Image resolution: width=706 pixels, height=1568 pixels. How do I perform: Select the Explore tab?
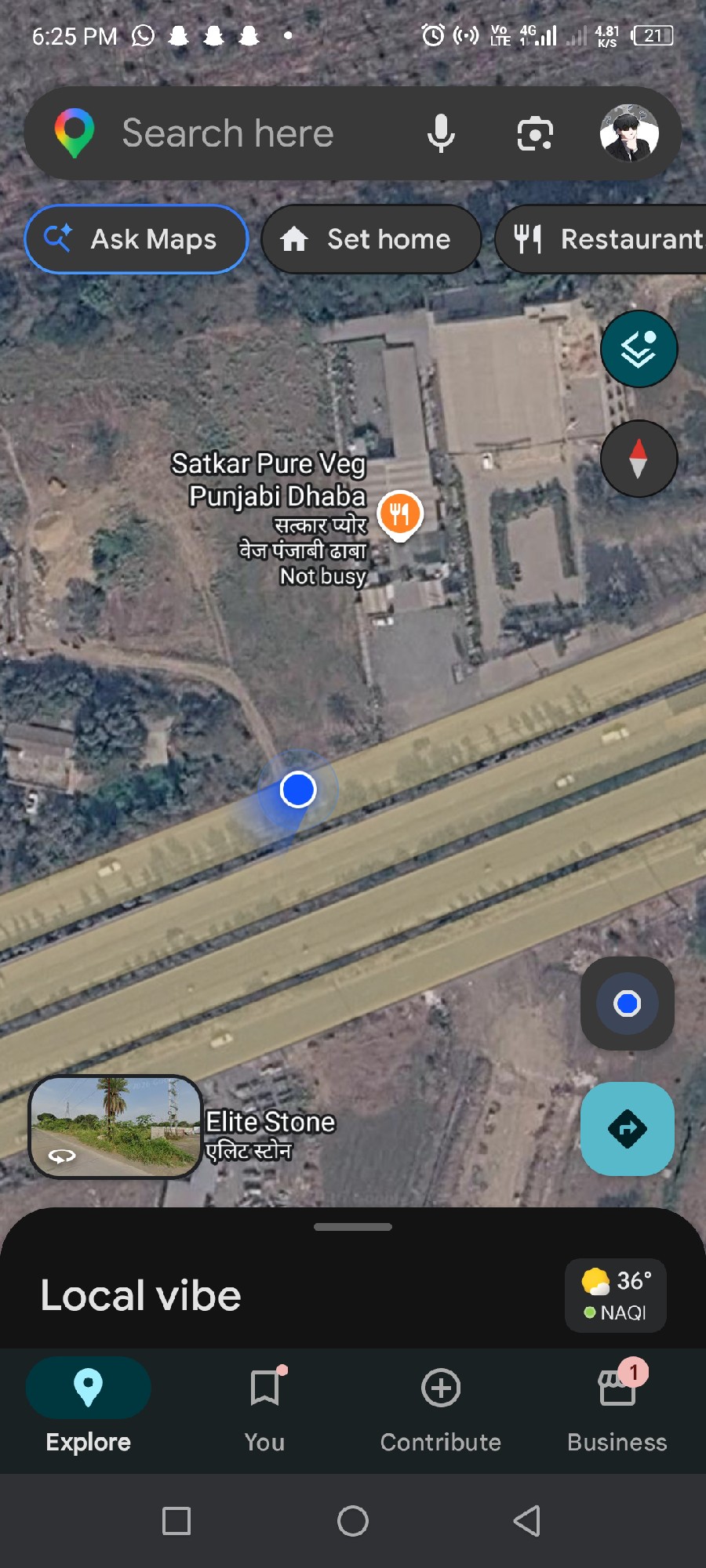[88, 1410]
